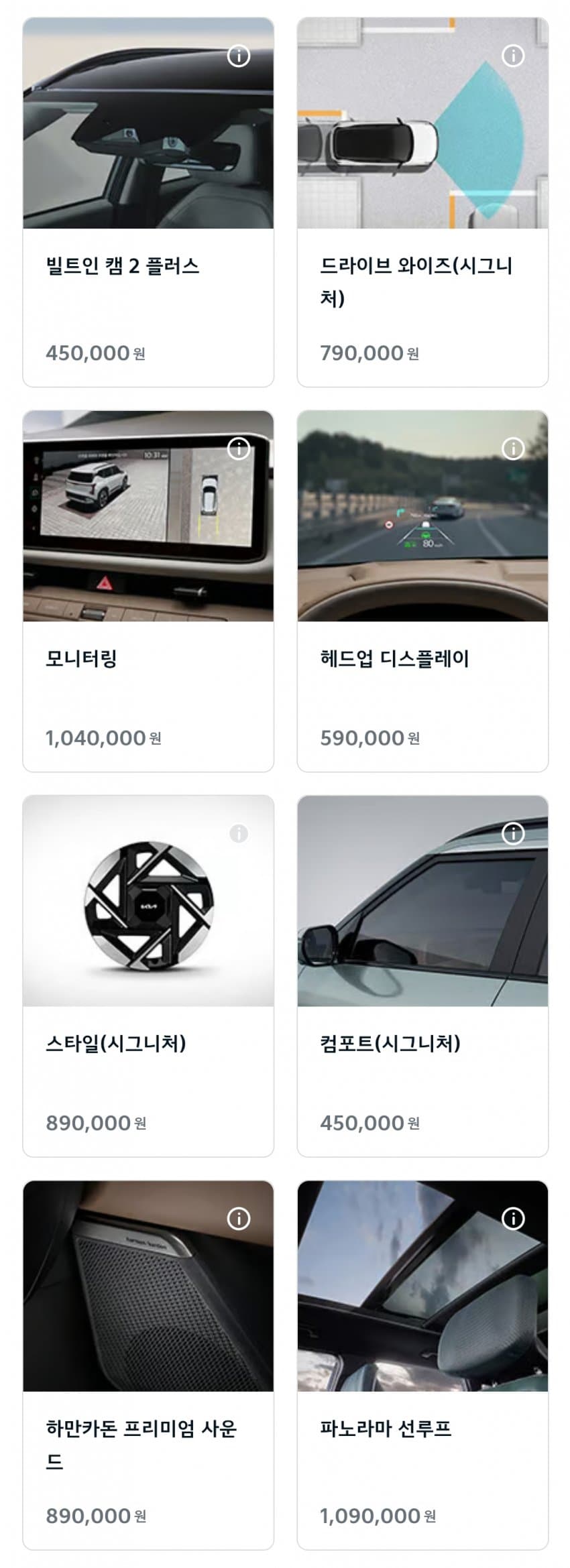Open info for 스타일(시그니처)

coord(239,833)
